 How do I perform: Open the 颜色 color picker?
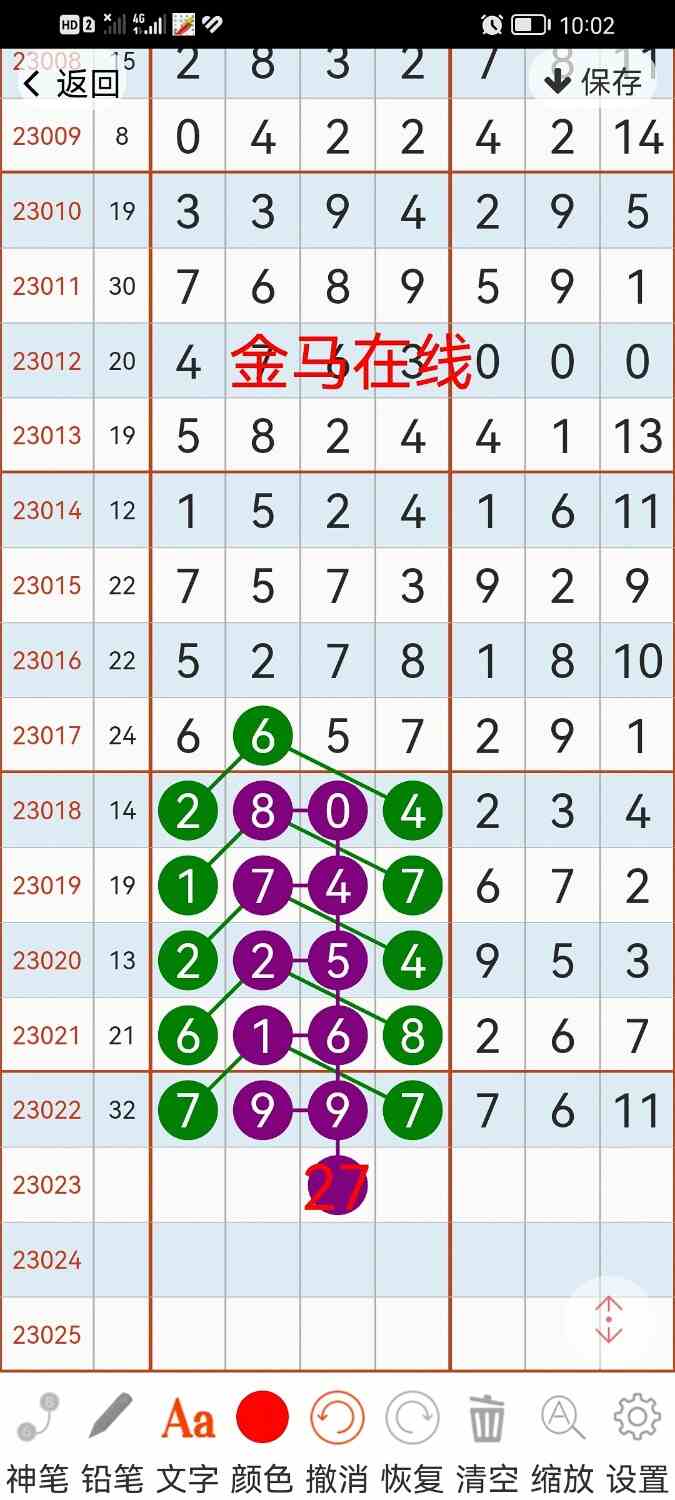tap(262, 1440)
